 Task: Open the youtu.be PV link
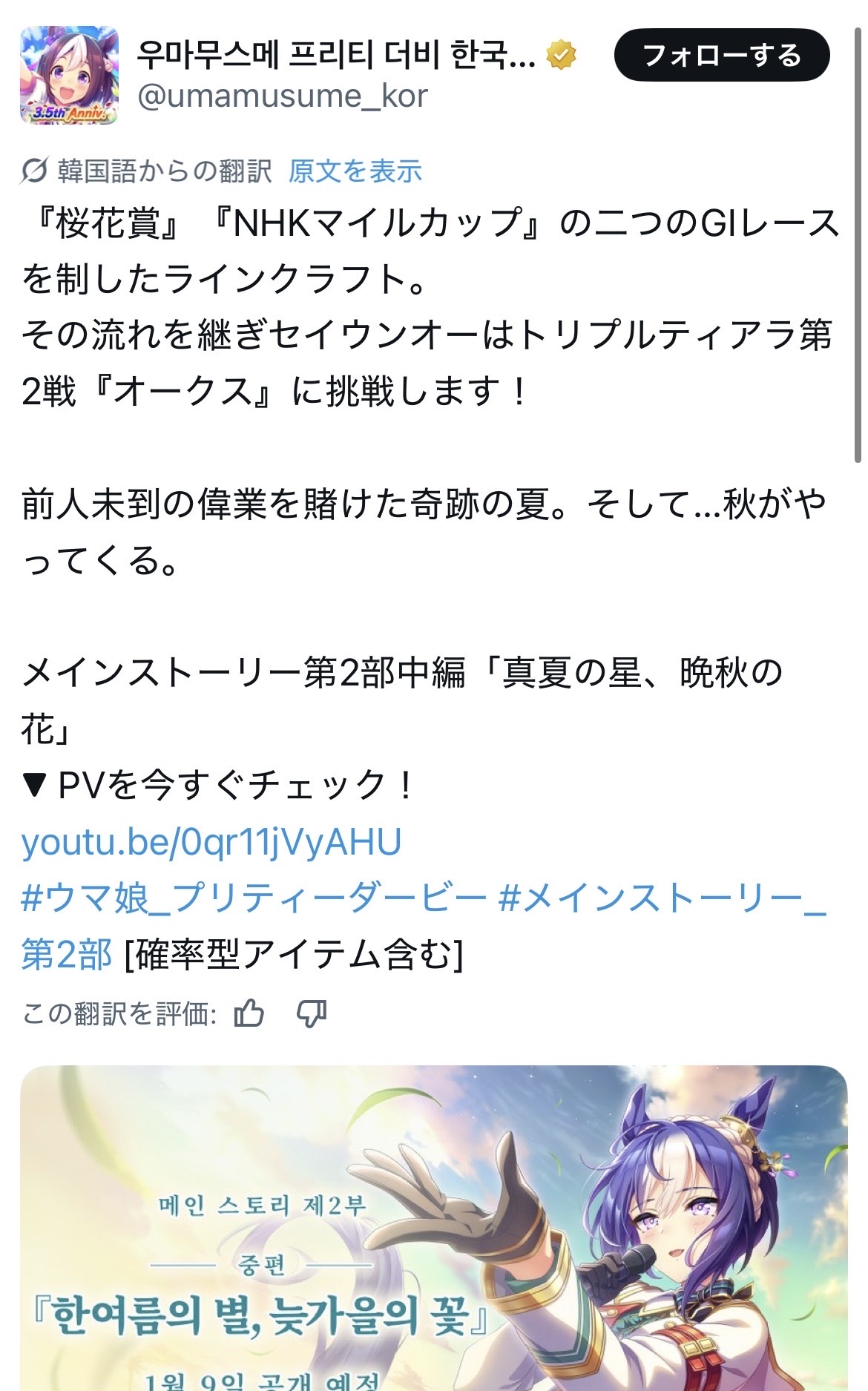[x=211, y=842]
